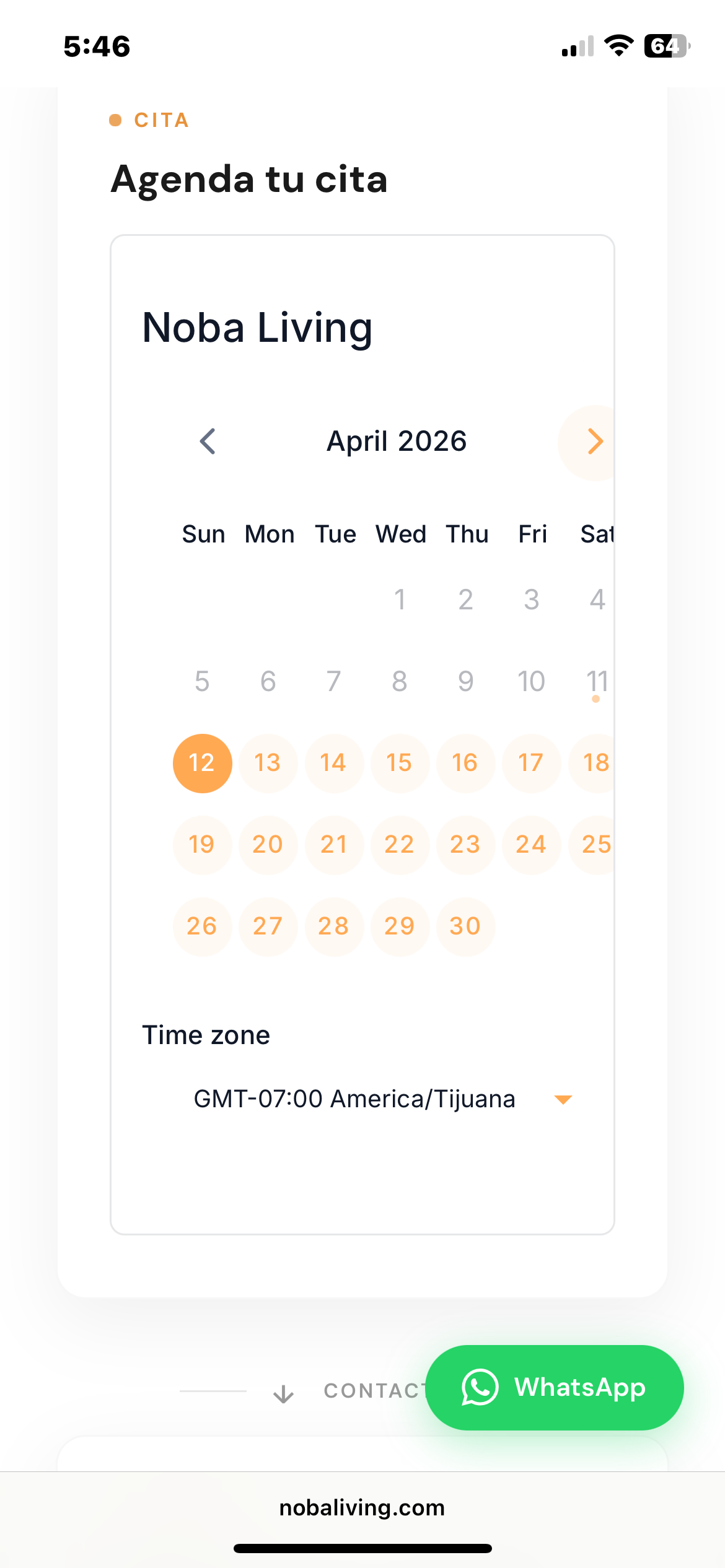Choose April 23 date

point(465,845)
